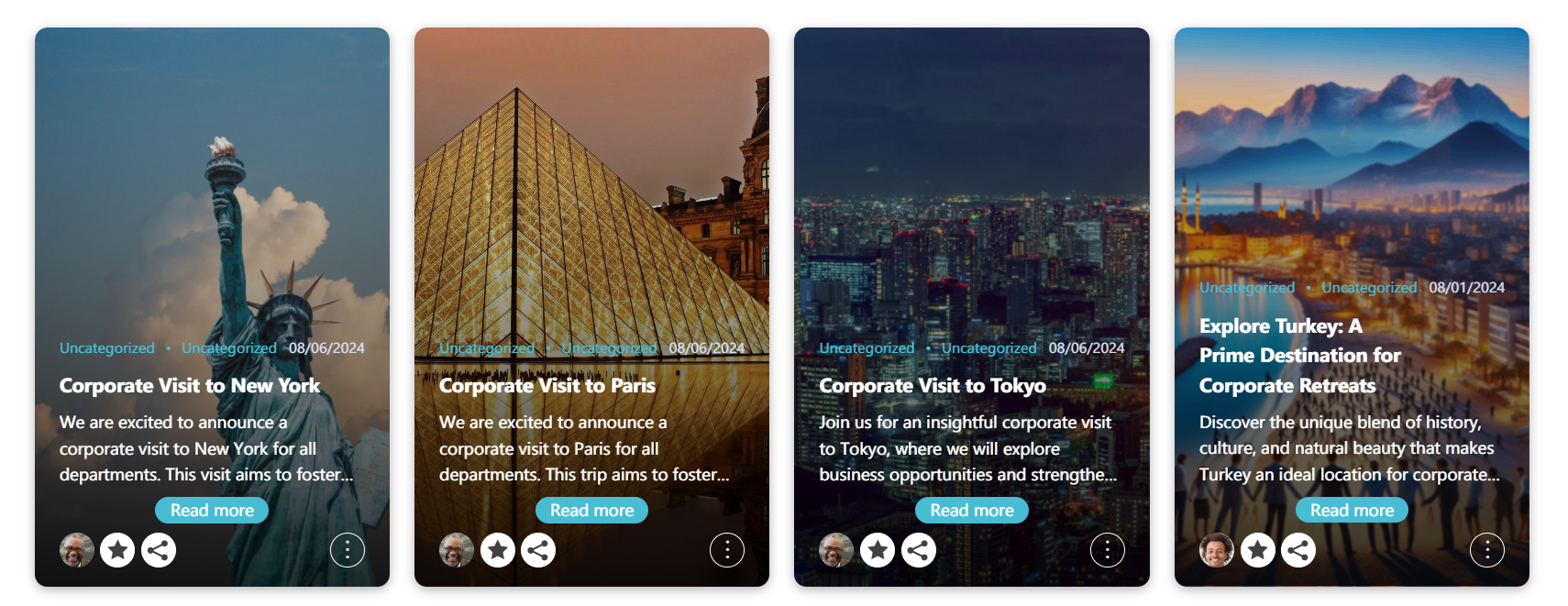The height and width of the screenshot is (606, 1568).
Task: Read more about Corporate Visit to Paris
Action: pyautogui.click(x=591, y=511)
